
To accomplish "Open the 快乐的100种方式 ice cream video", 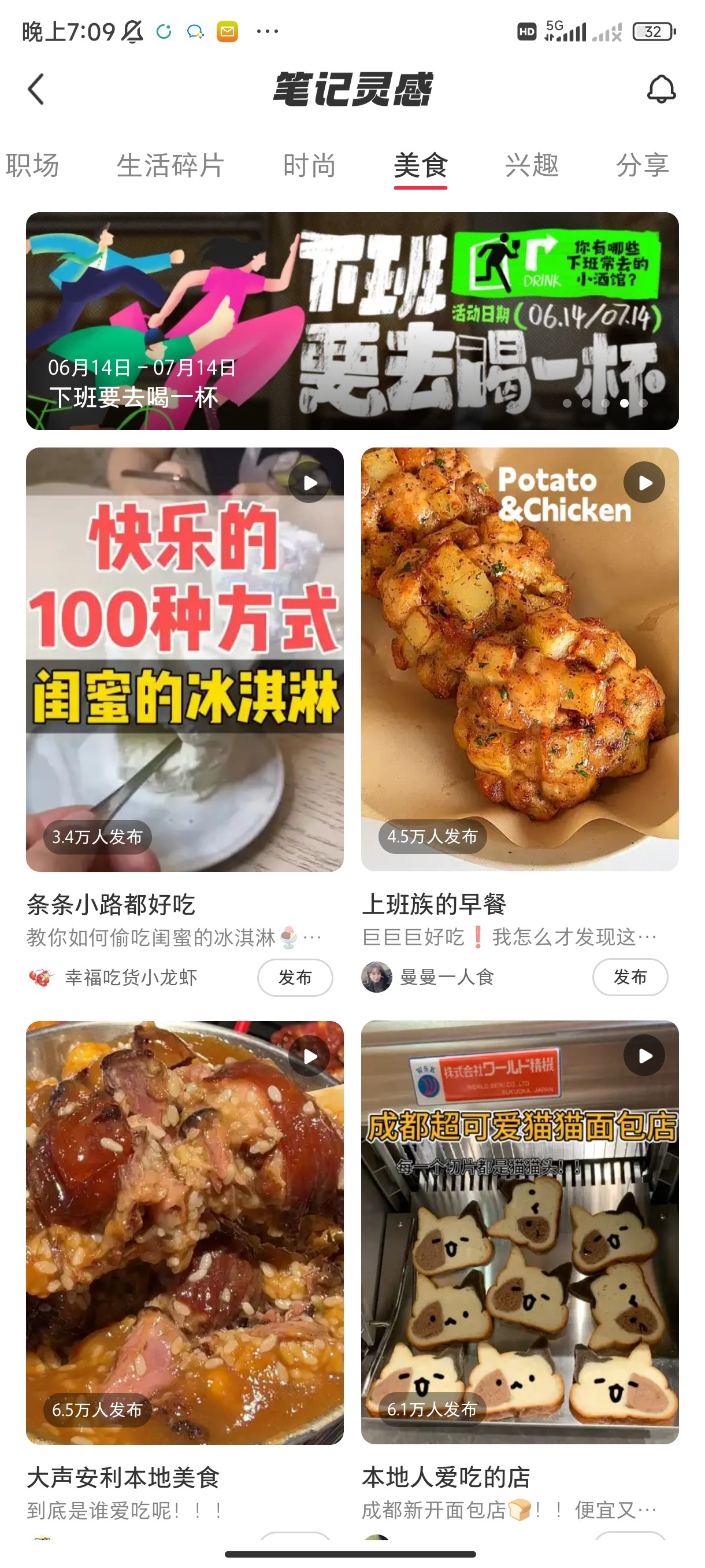I will click(x=184, y=659).
